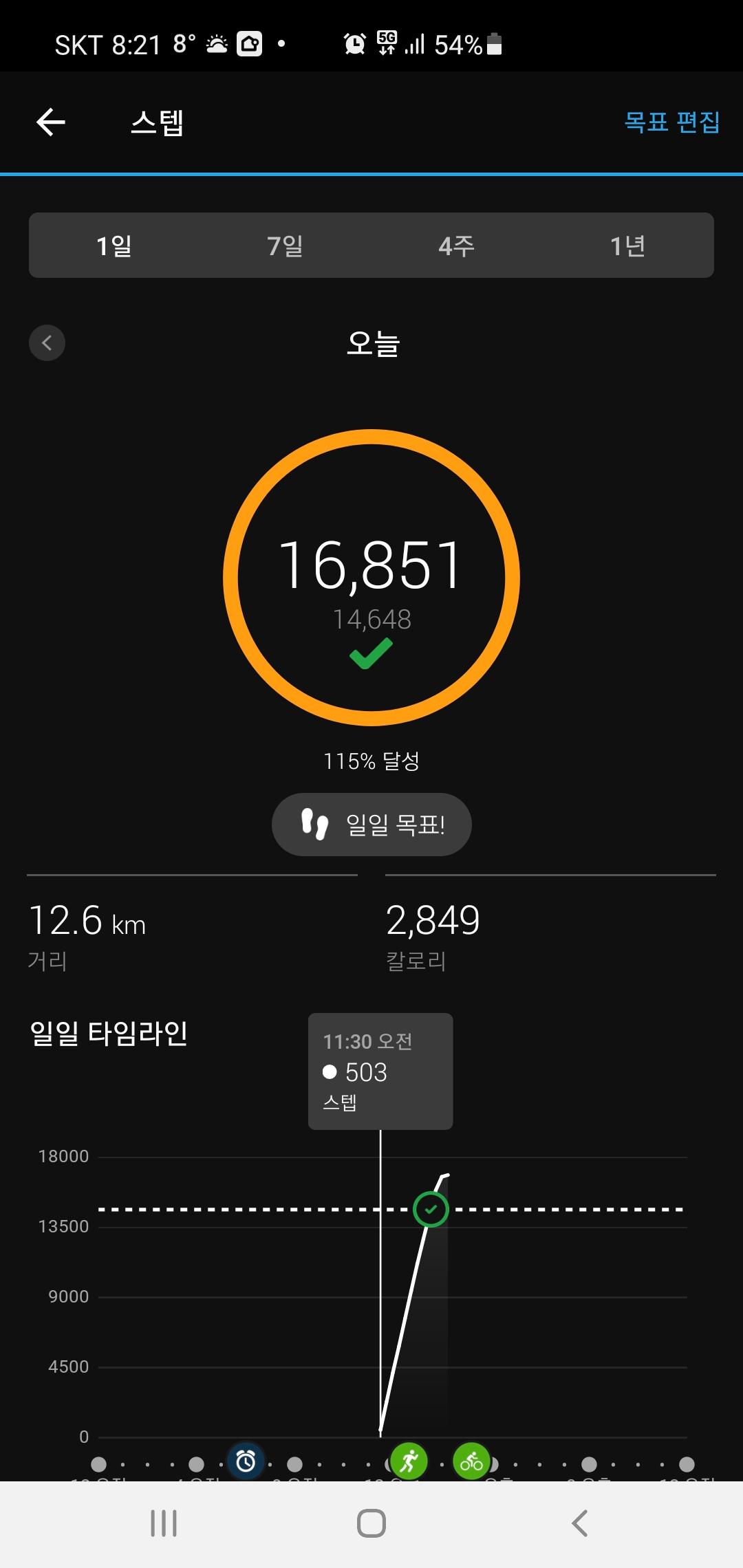Go to the home screen

(x=371, y=1523)
